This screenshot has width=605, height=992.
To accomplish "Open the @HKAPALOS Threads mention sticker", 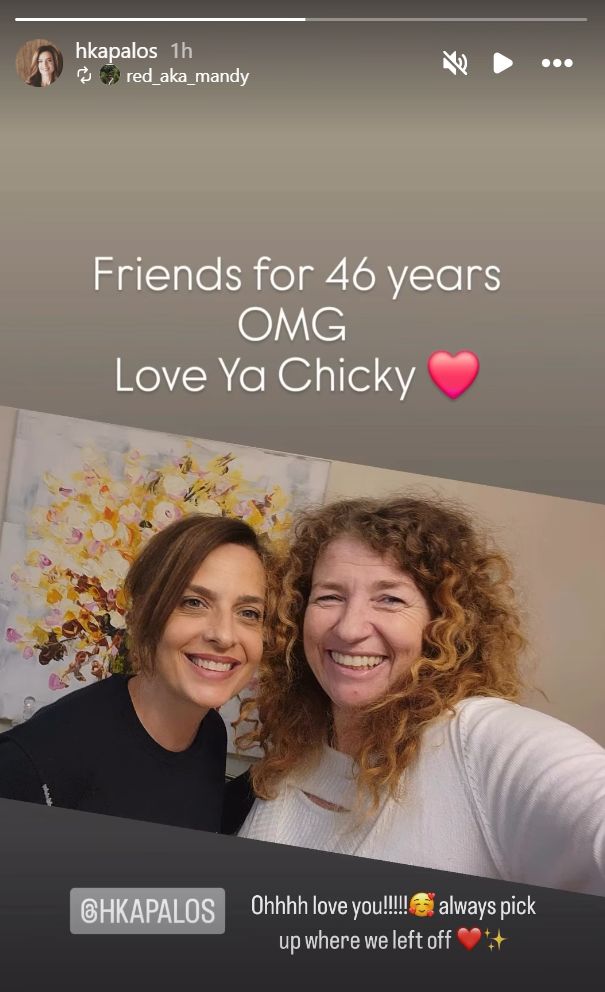I will click(x=147, y=911).
